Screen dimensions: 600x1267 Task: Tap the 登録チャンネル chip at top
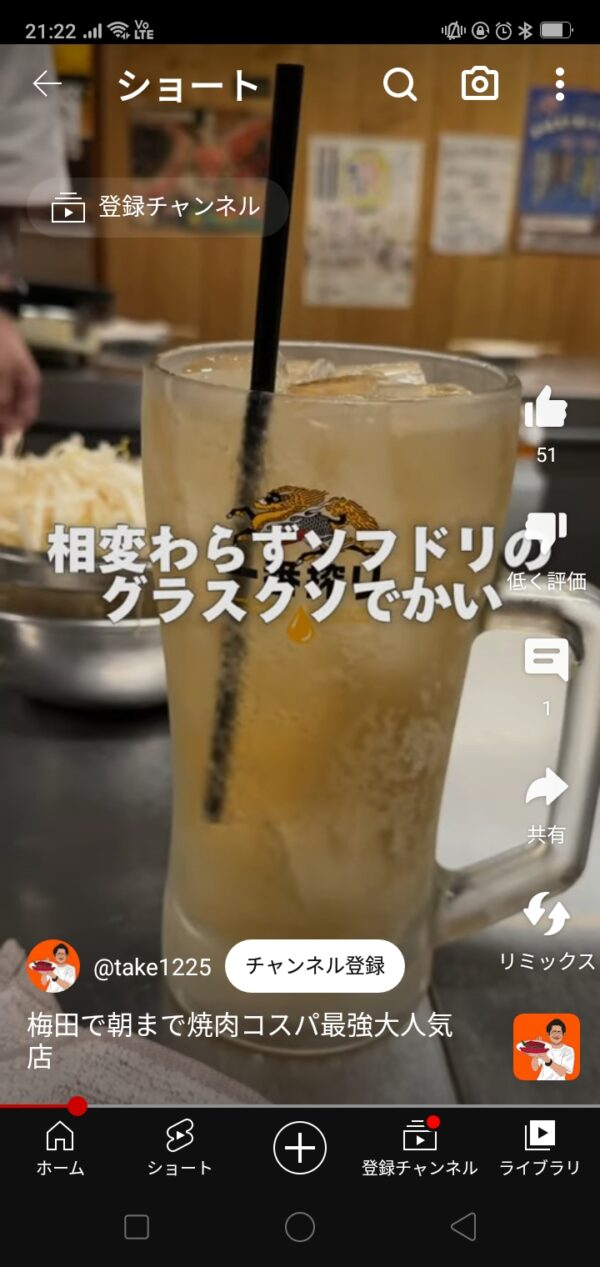[158, 208]
